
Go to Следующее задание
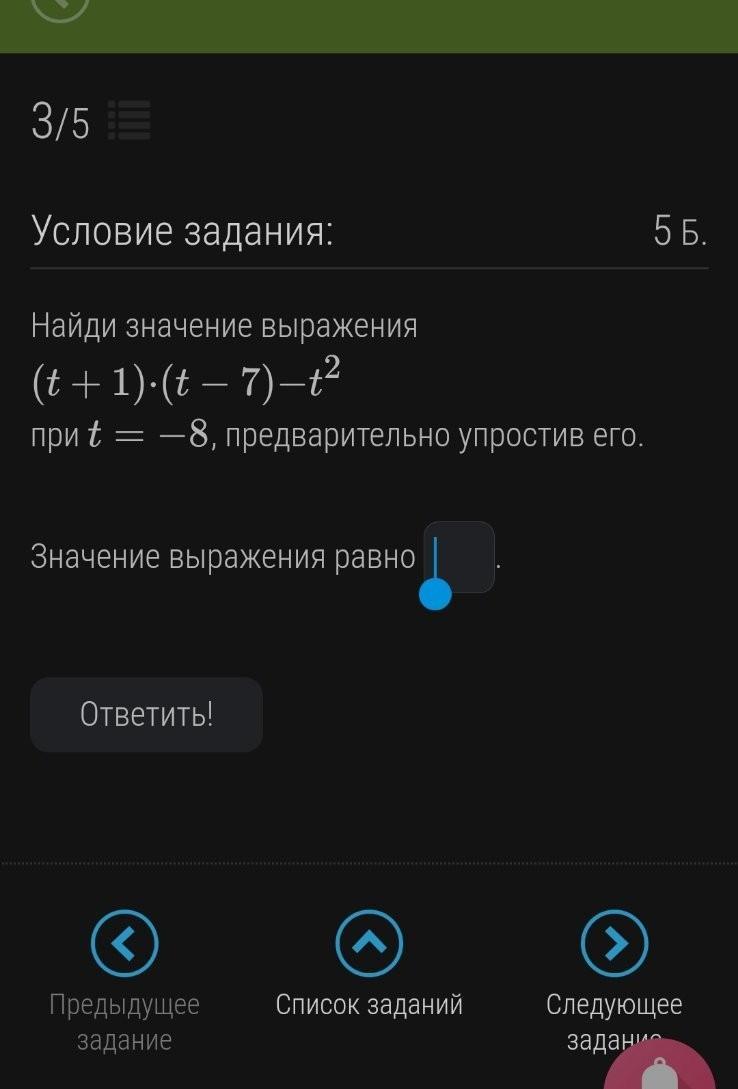coord(614,943)
